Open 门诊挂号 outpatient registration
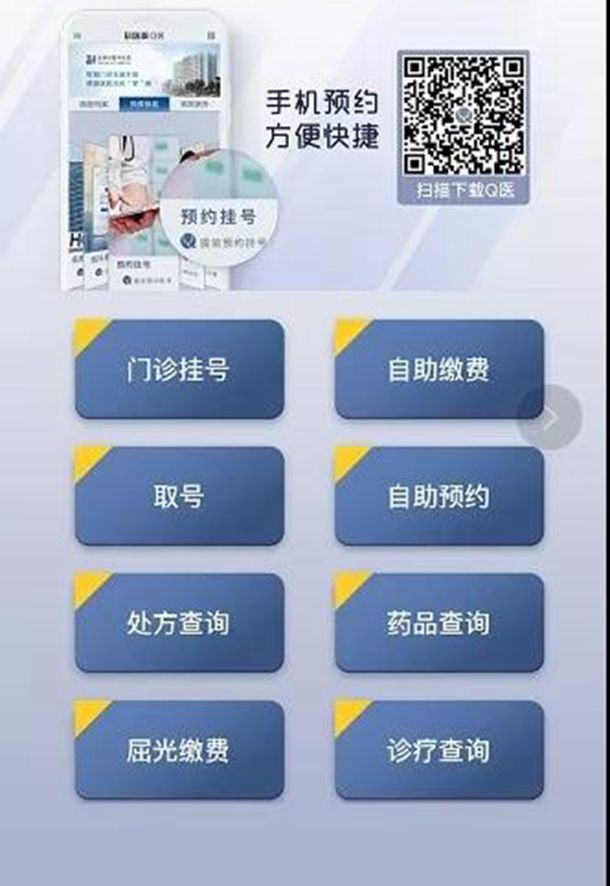This screenshot has height=886, width=610. (179, 369)
